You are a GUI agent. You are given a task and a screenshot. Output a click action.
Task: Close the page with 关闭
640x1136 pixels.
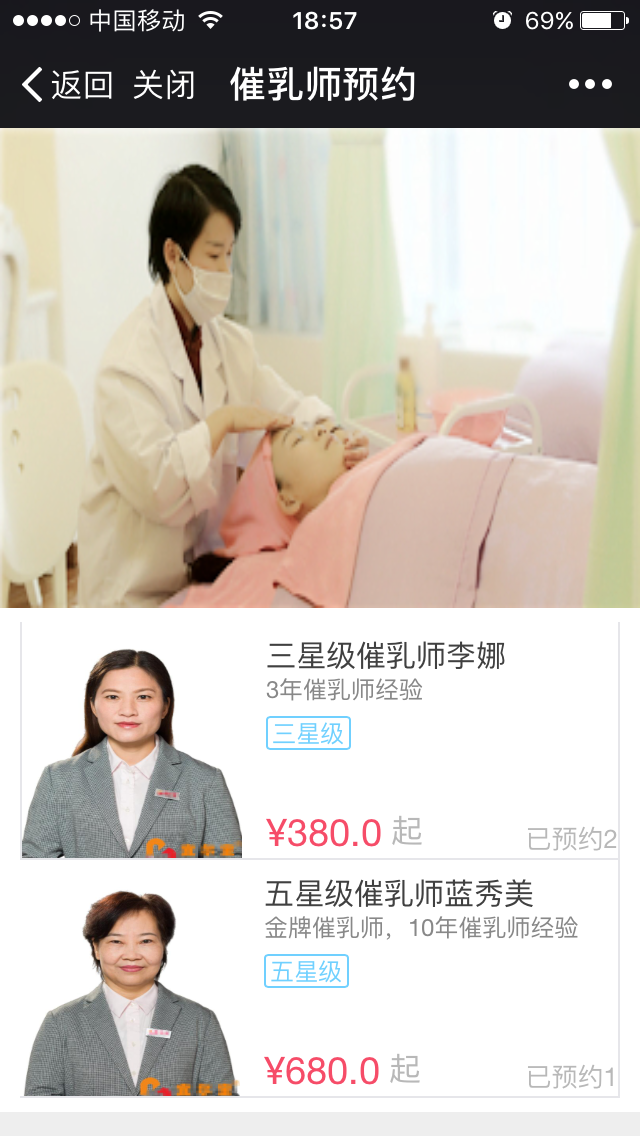(x=164, y=85)
